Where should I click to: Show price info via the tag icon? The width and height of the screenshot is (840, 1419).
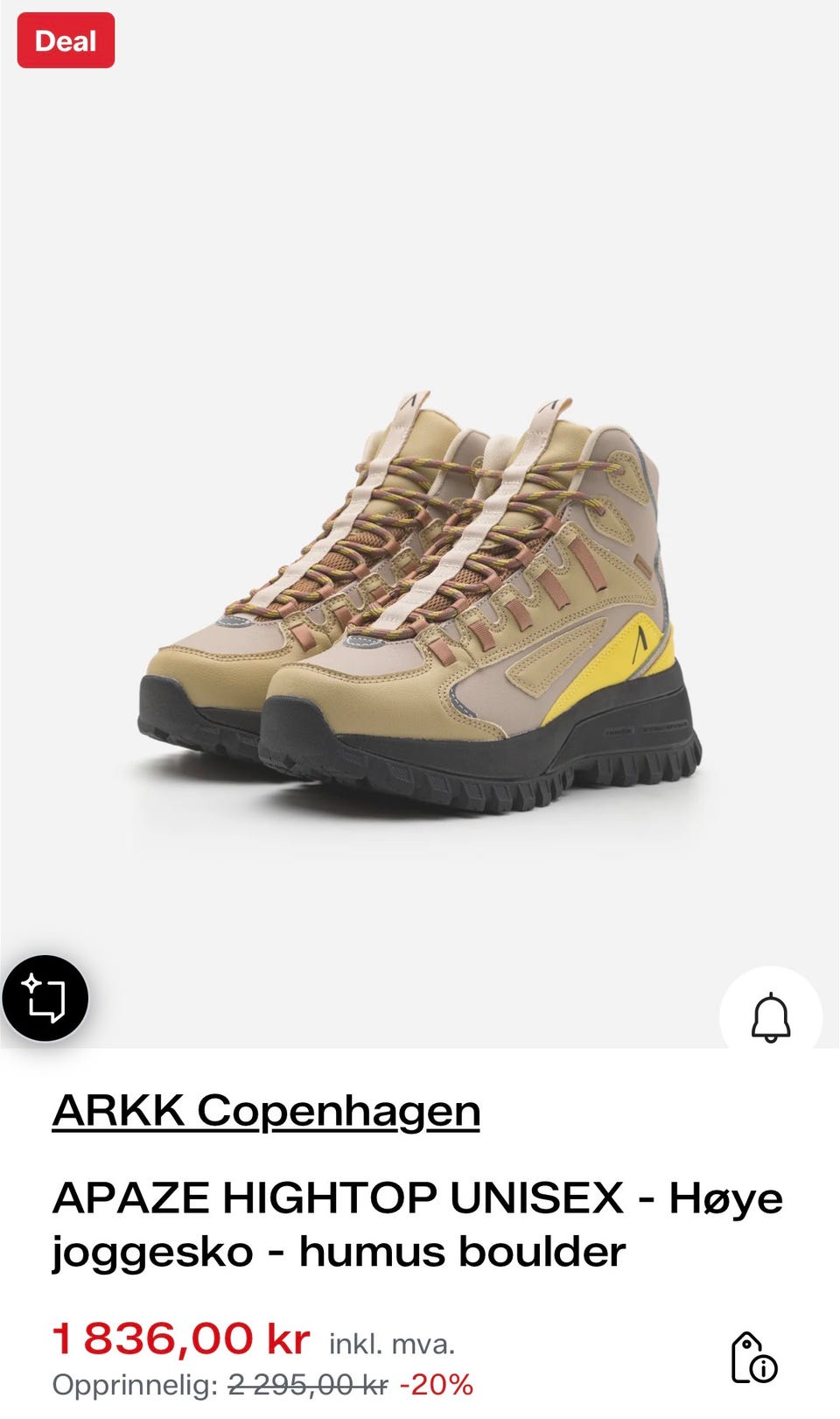[754, 1358]
